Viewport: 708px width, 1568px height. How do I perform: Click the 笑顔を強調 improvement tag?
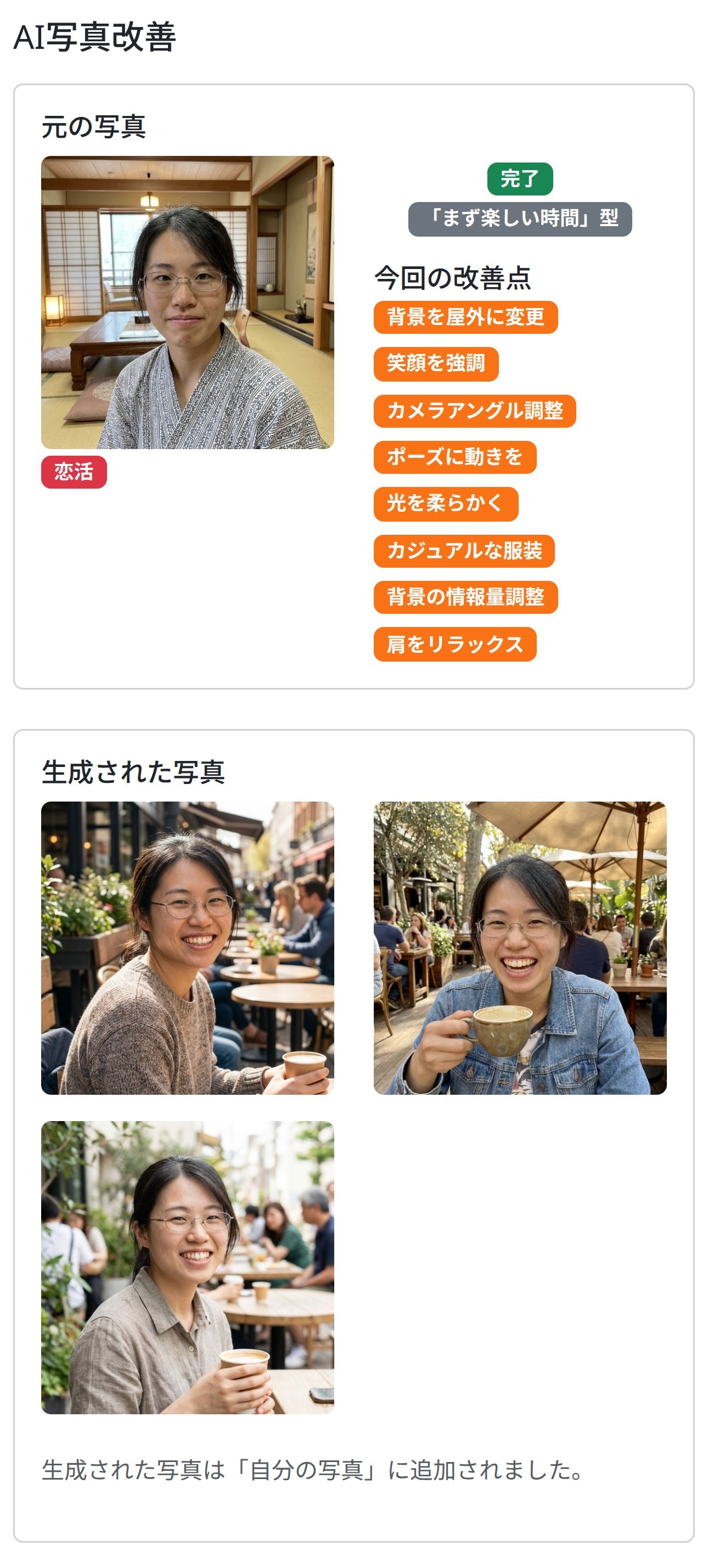pos(437,363)
